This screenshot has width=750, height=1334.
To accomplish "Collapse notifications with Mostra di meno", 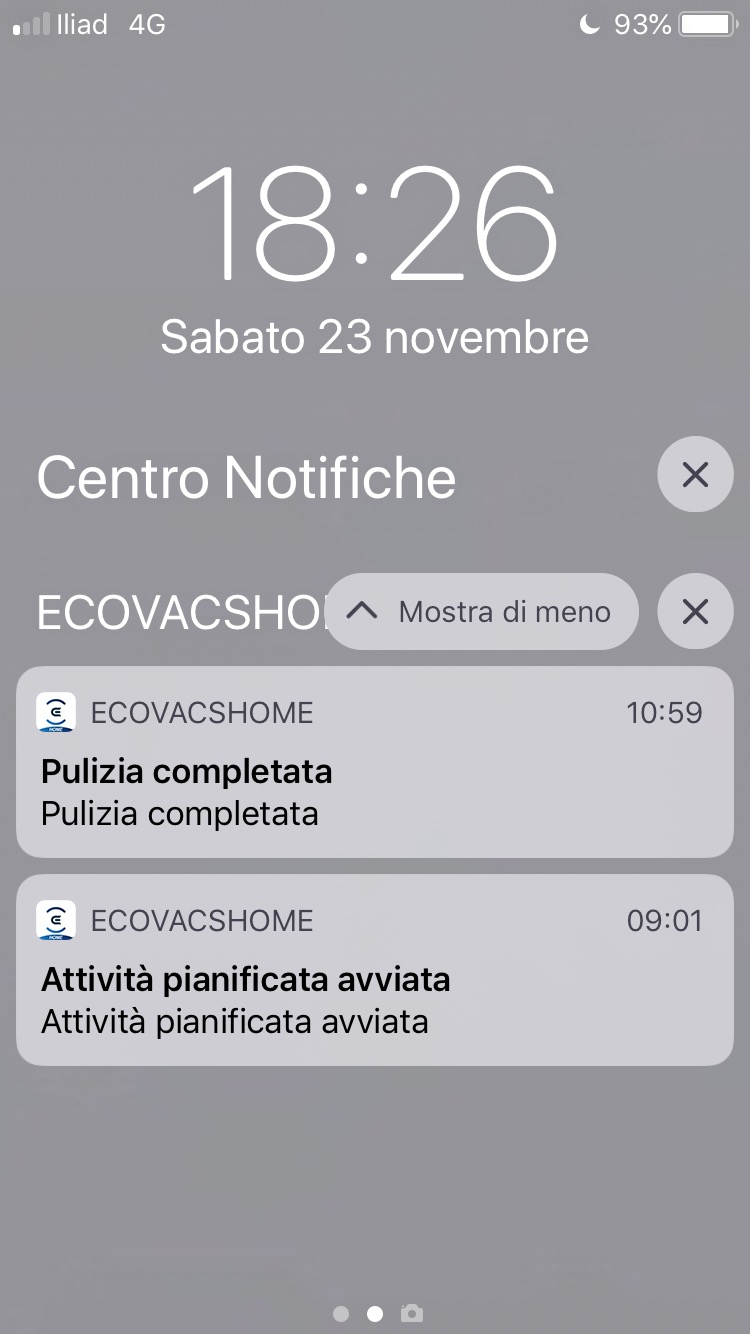I will pyautogui.click(x=482, y=611).
